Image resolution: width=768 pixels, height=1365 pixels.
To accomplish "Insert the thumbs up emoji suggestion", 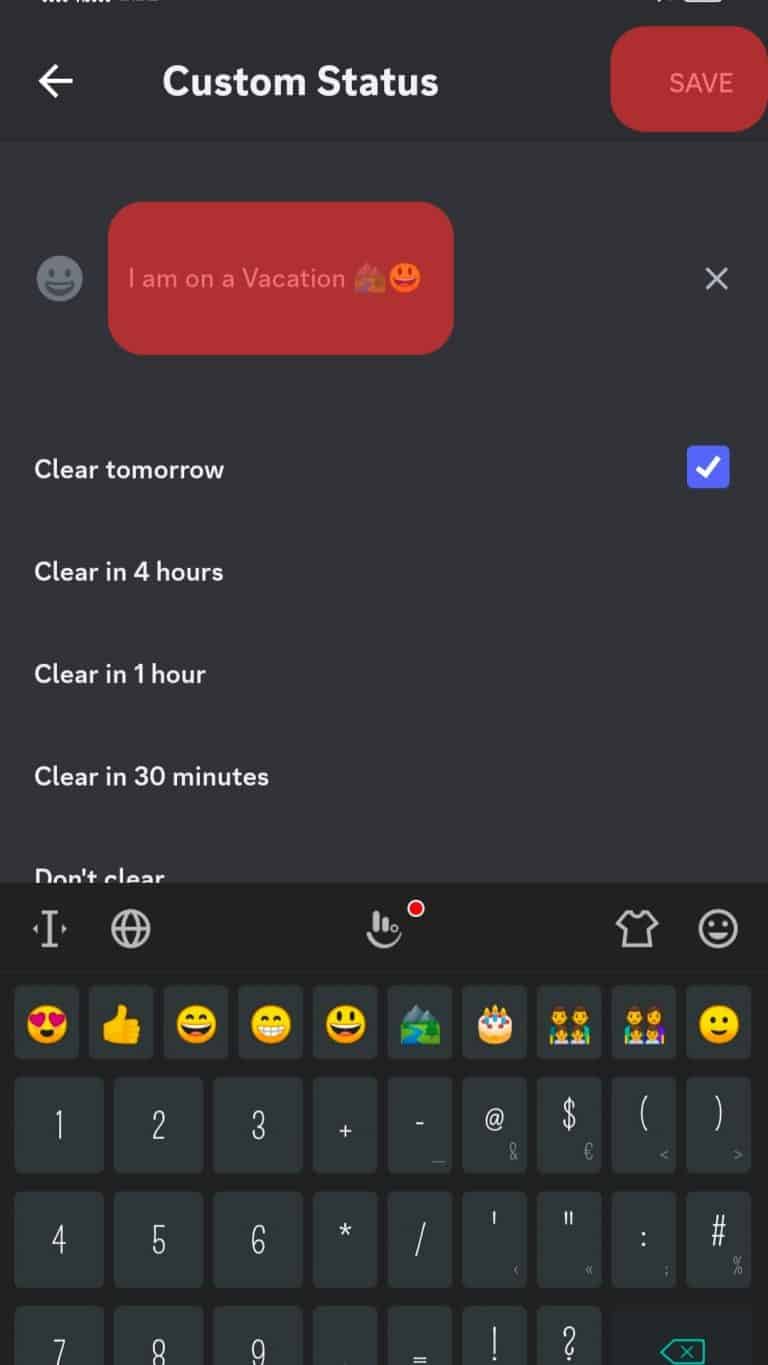I will (x=121, y=1021).
